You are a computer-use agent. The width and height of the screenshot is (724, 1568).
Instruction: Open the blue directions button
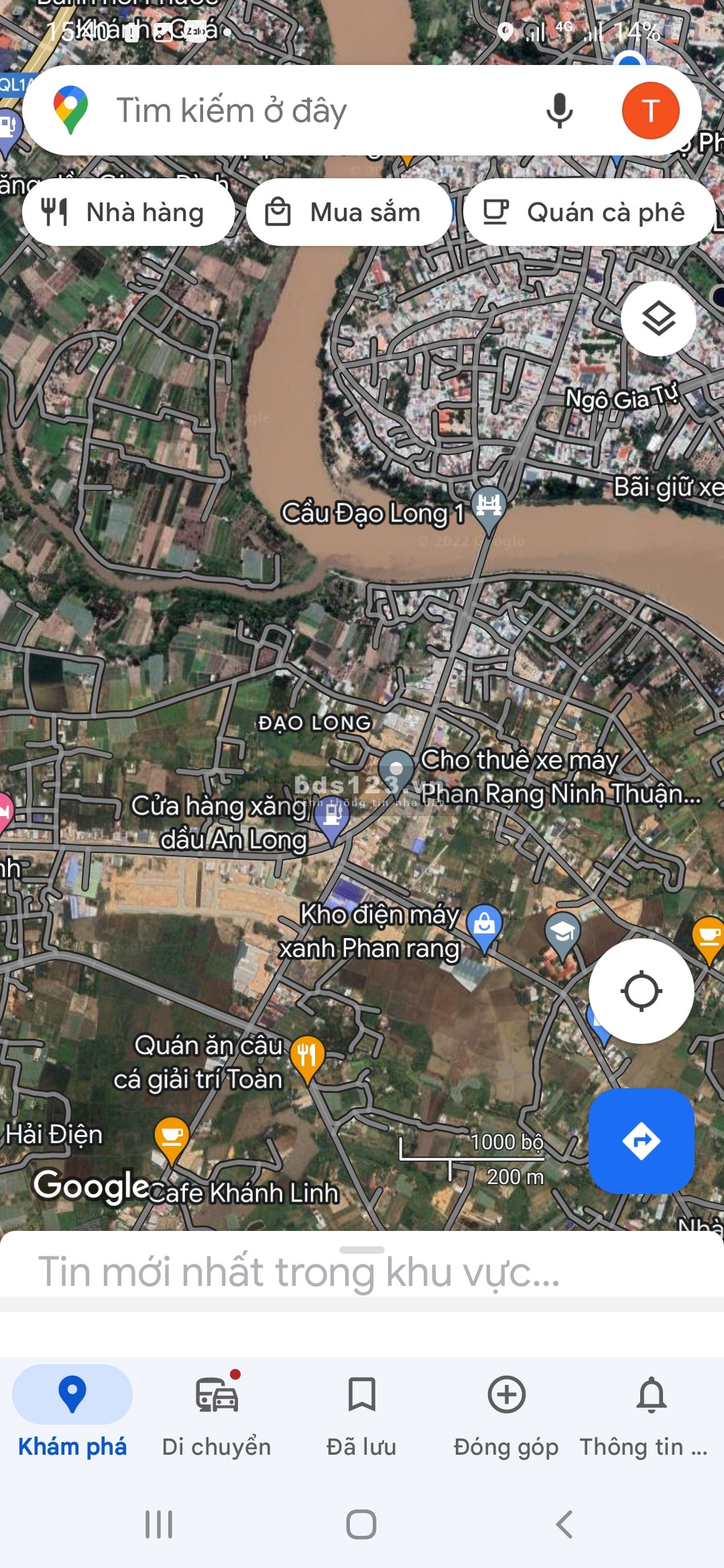(641, 1140)
